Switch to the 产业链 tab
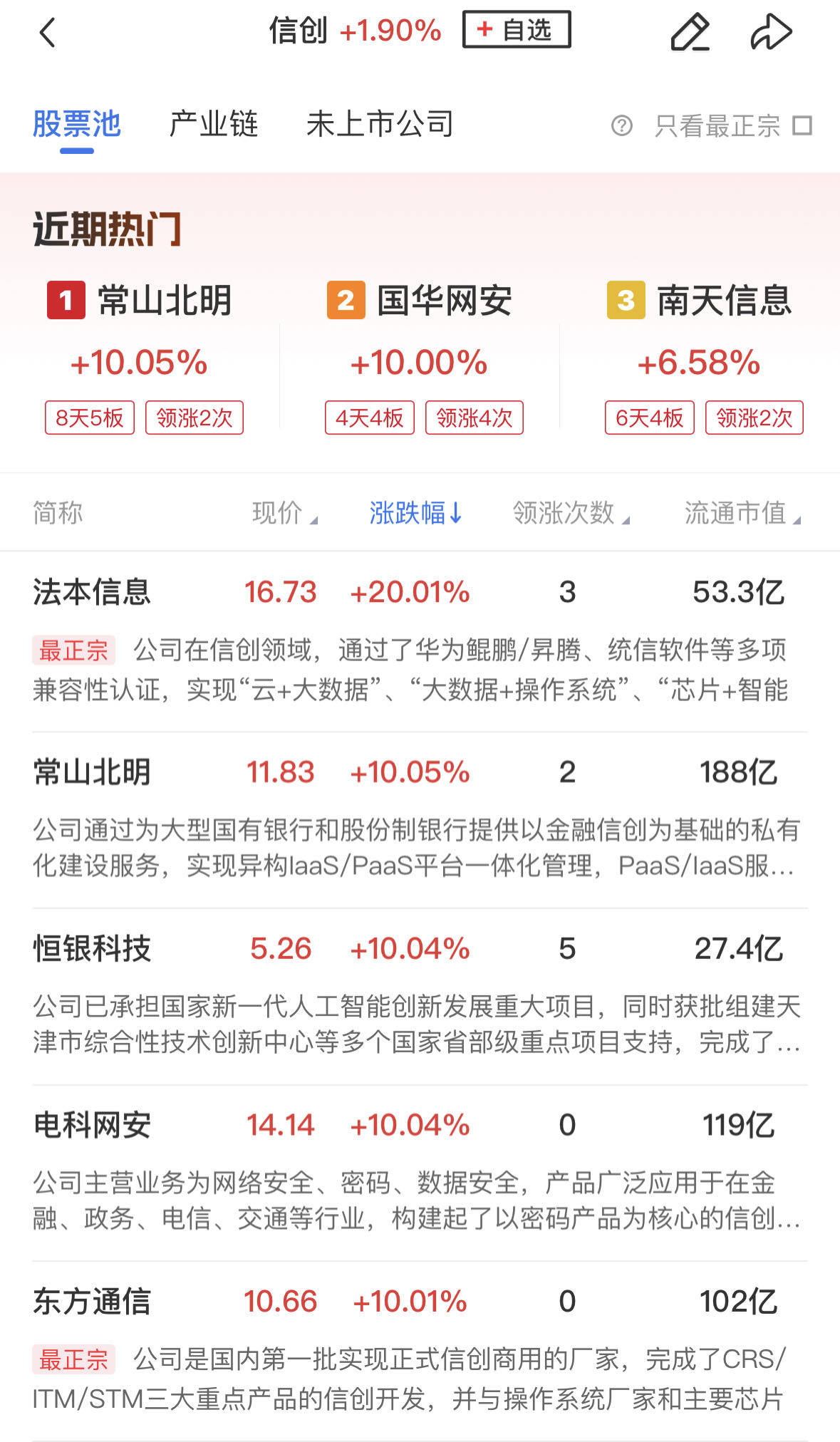This screenshot has width=840, height=1442. 214,124
